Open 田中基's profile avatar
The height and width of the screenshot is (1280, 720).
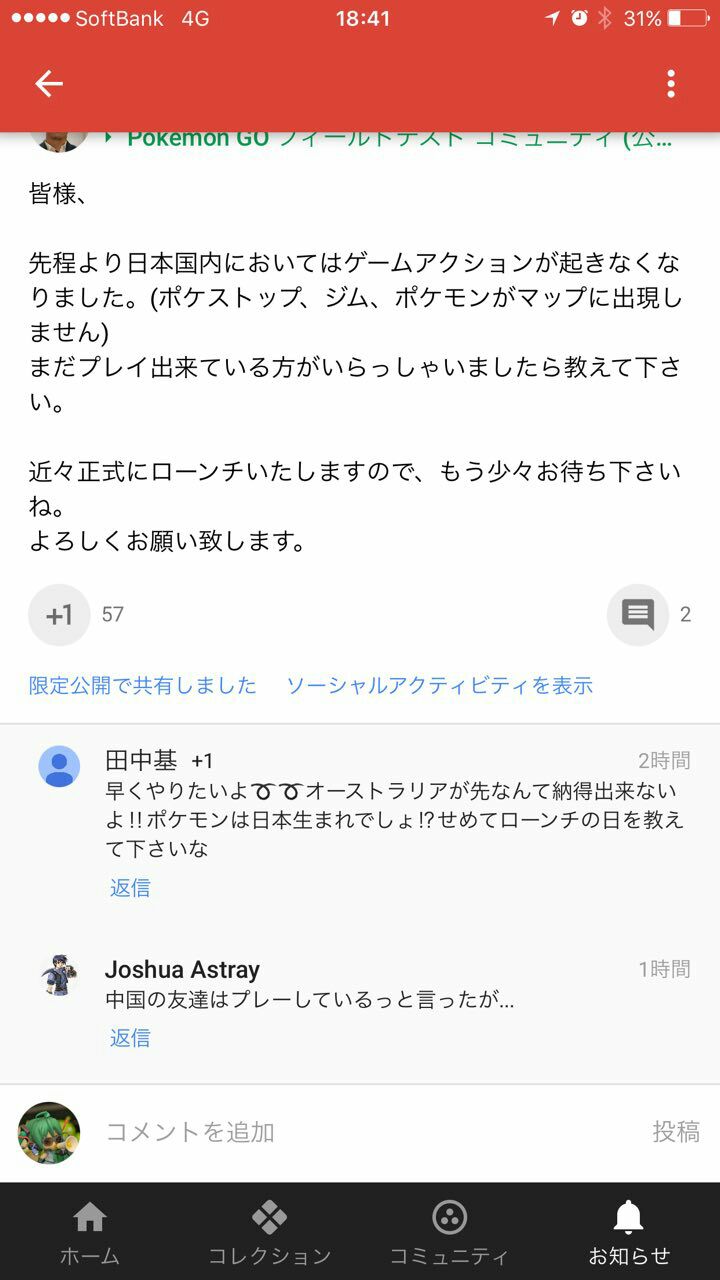[59, 766]
